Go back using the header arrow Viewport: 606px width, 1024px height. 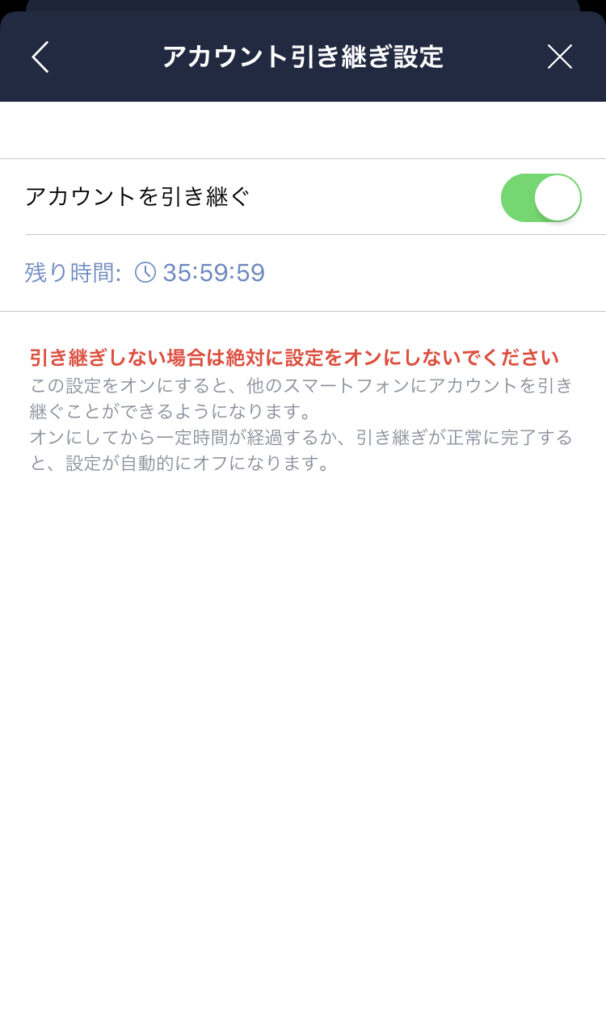coord(40,57)
